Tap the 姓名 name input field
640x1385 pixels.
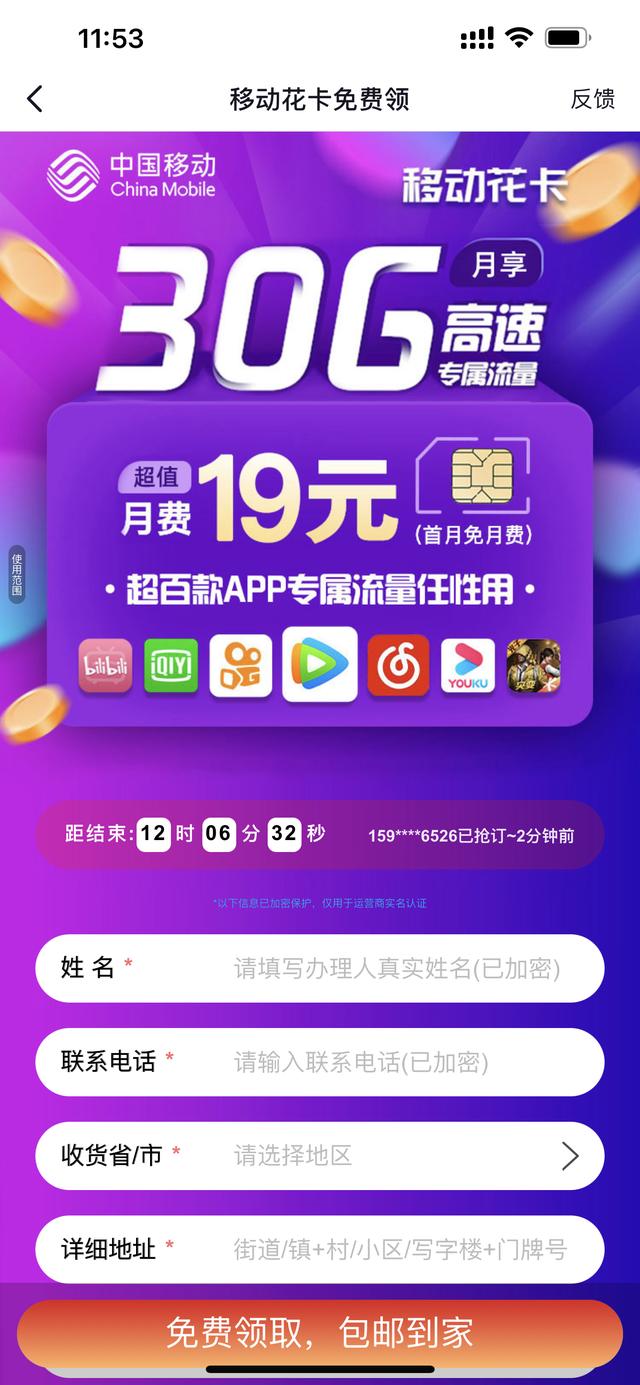[x=396, y=968]
